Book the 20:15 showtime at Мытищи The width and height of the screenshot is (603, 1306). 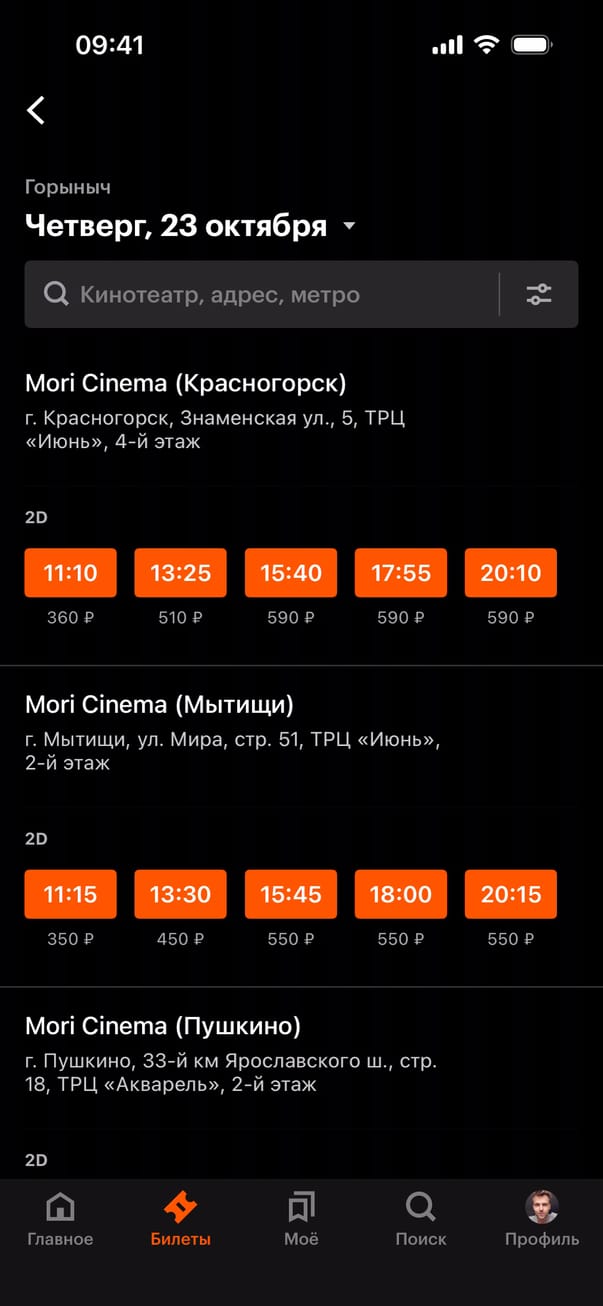coord(511,894)
